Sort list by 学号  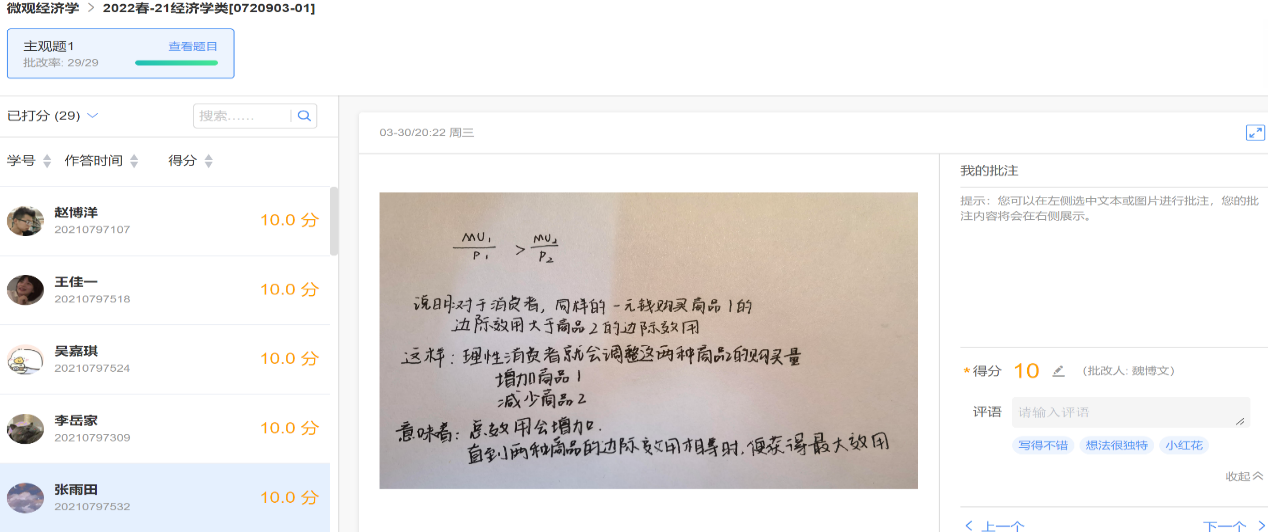click(31, 161)
